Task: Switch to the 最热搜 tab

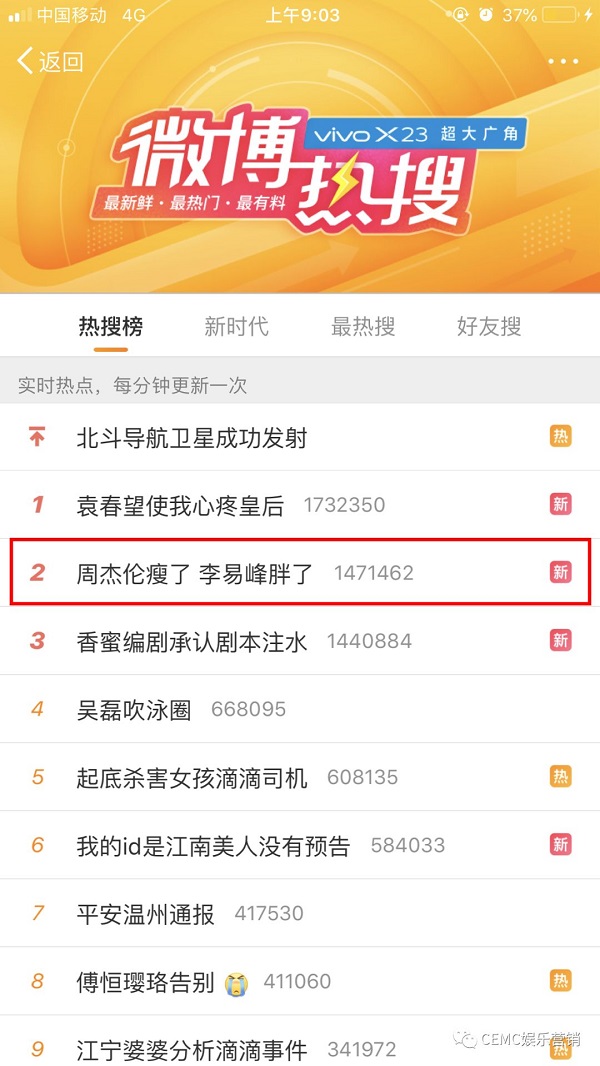Action: click(363, 326)
